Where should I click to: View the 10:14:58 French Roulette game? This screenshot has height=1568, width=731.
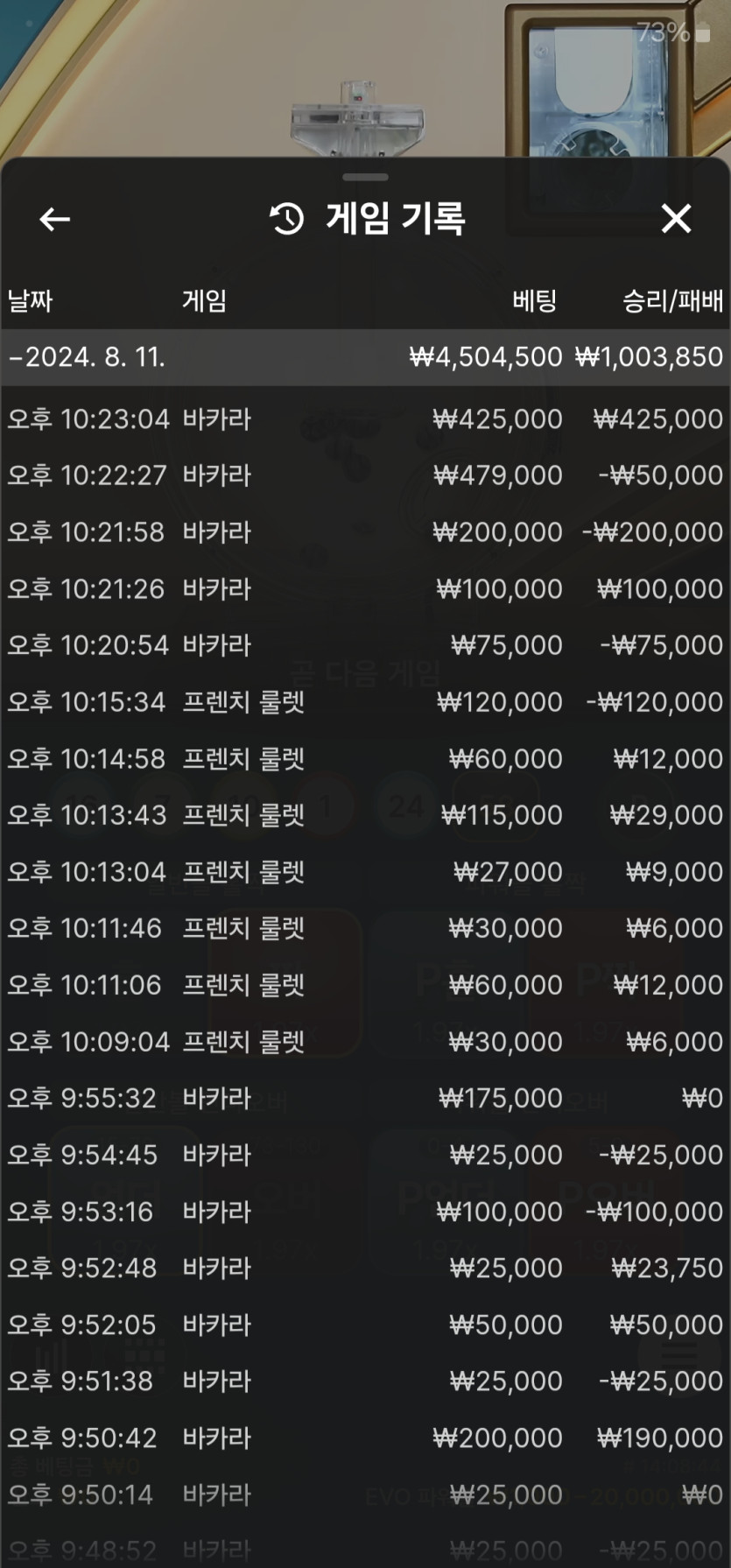click(365, 759)
